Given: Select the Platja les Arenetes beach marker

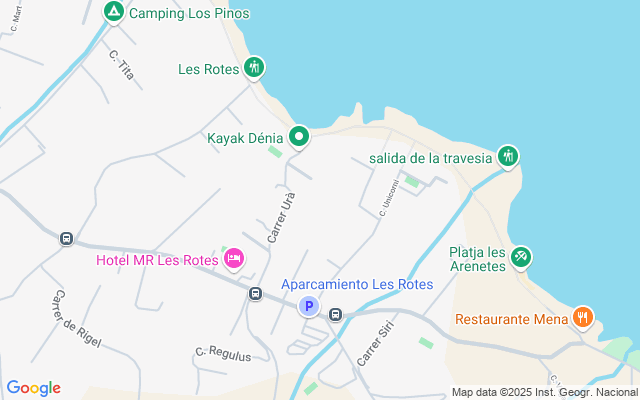Looking at the screenshot, I should (x=520, y=257).
